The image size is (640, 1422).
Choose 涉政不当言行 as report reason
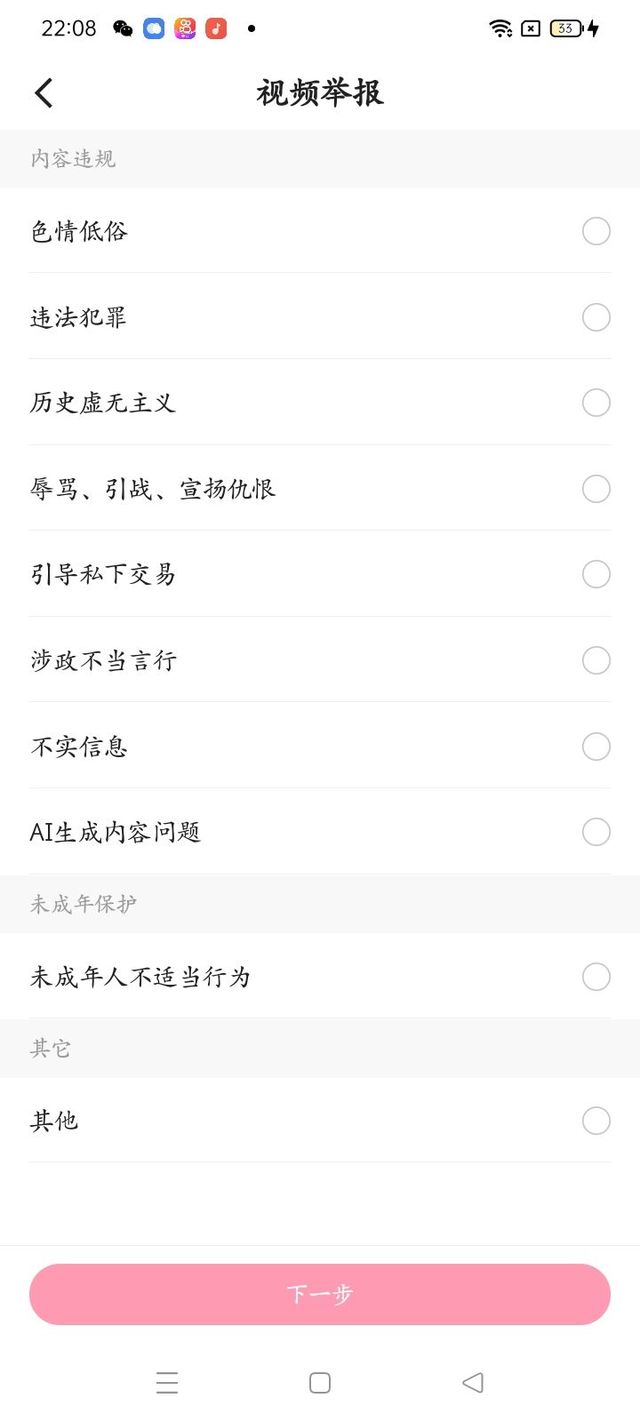(320, 660)
